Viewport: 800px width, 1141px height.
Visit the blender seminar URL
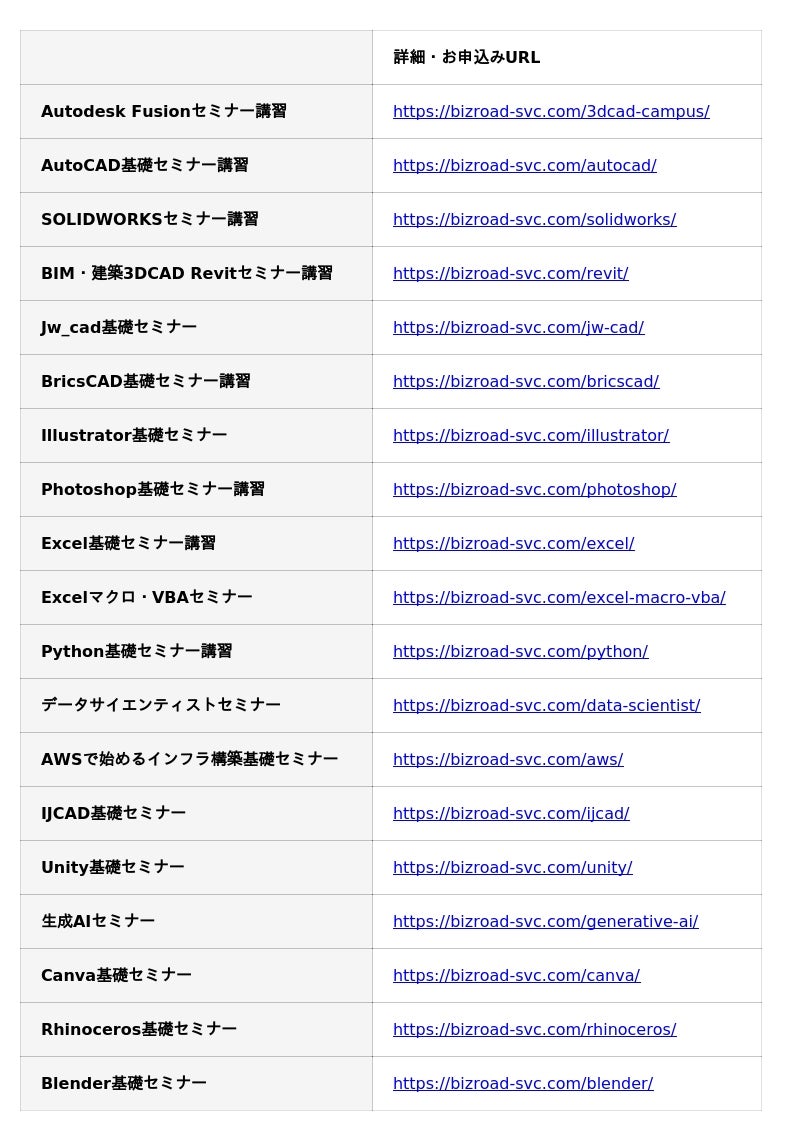(523, 1084)
